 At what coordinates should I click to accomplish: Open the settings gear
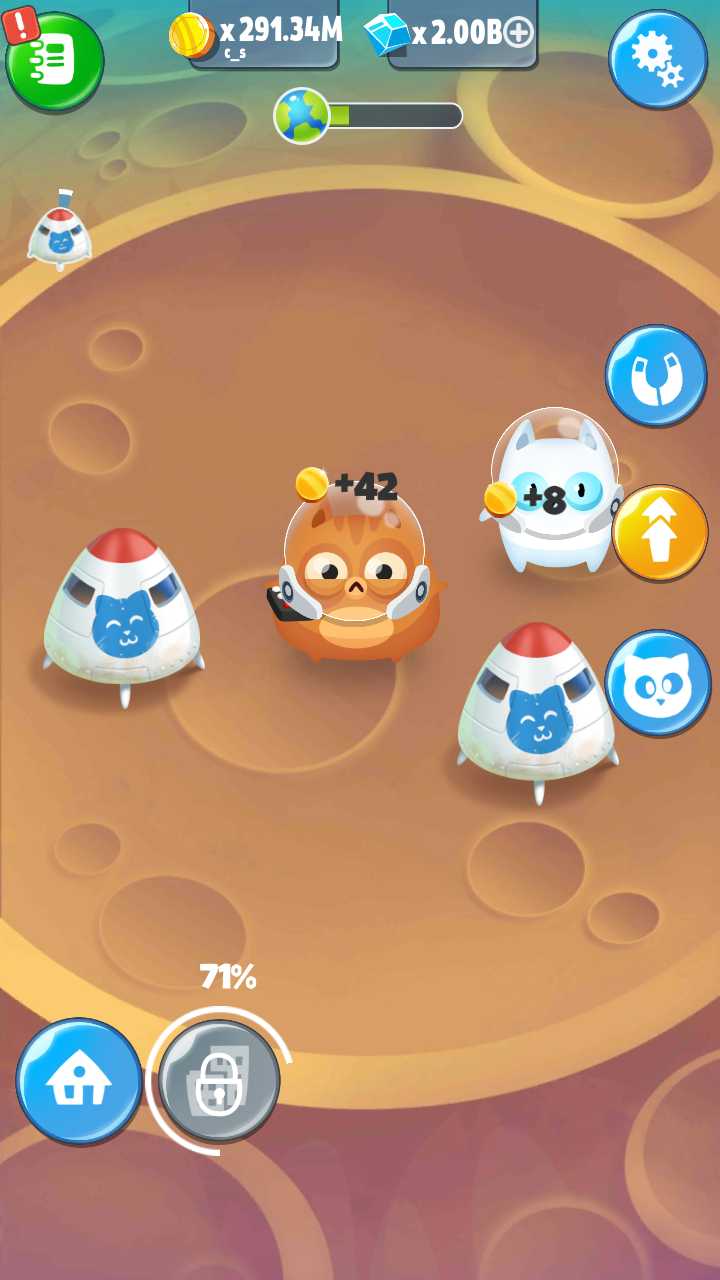coord(658,59)
